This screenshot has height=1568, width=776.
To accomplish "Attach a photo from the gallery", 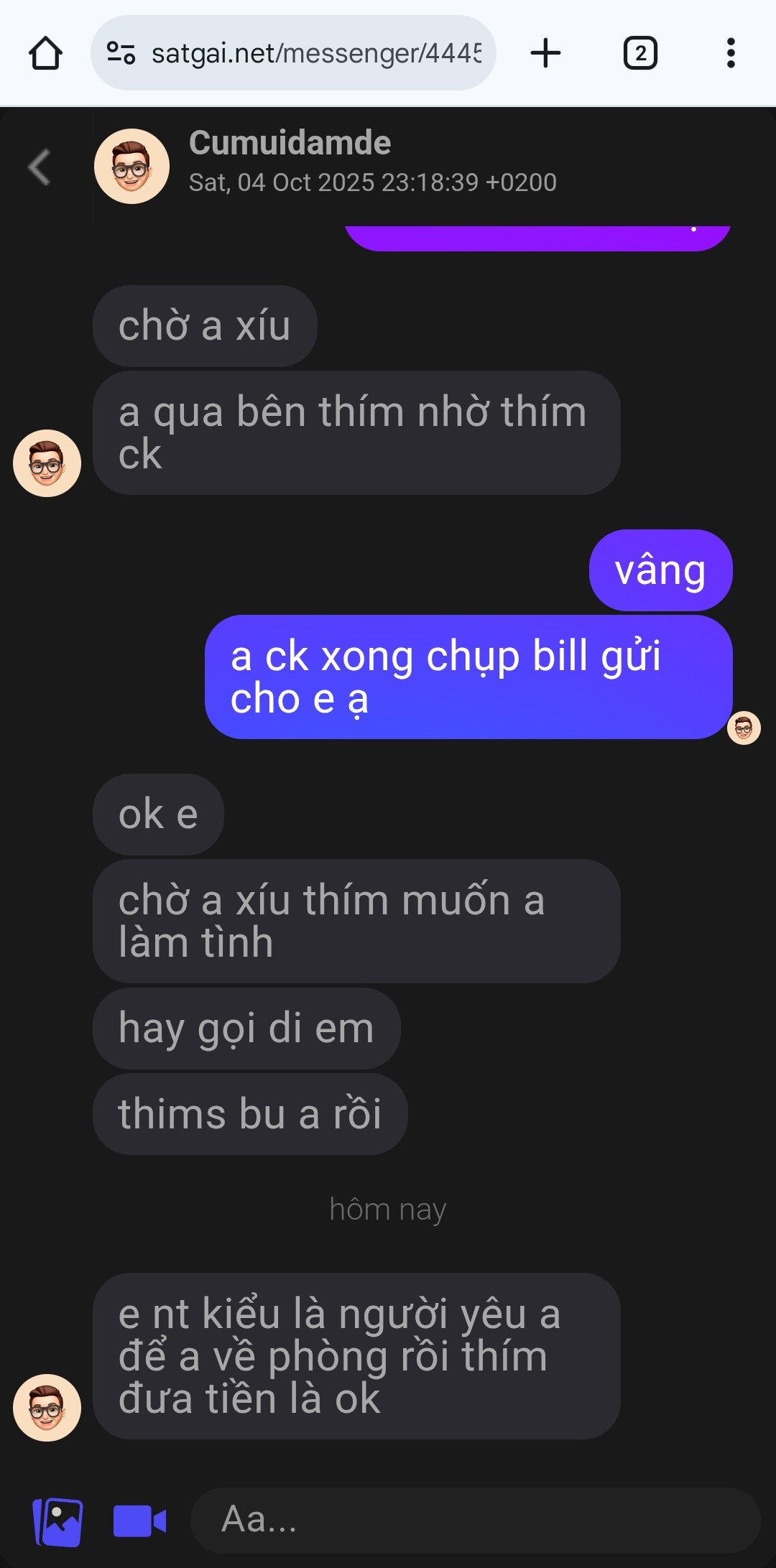I will [x=58, y=1521].
